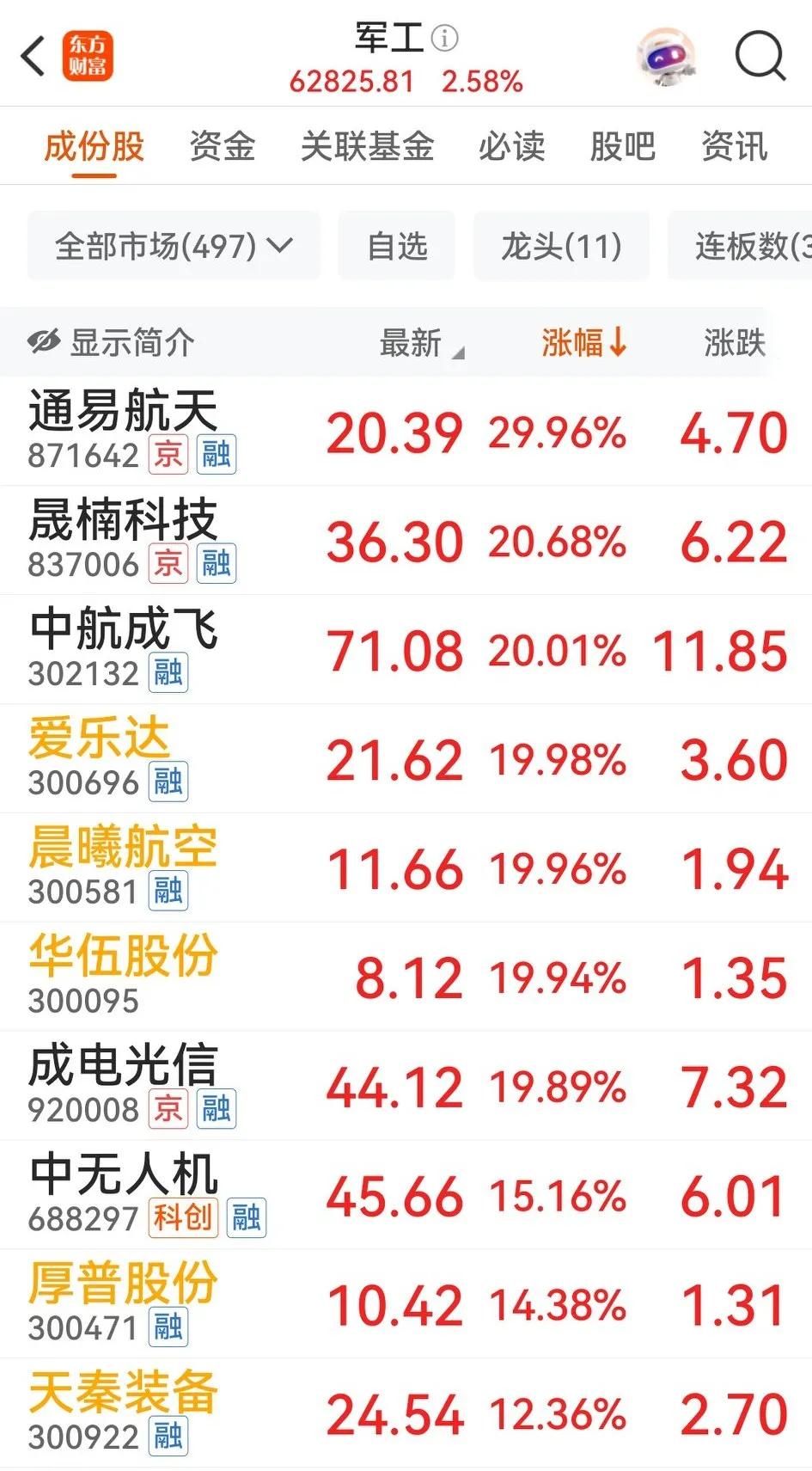Open the stock 晨曦航空
This screenshot has height=1471, width=812.
click(406, 867)
